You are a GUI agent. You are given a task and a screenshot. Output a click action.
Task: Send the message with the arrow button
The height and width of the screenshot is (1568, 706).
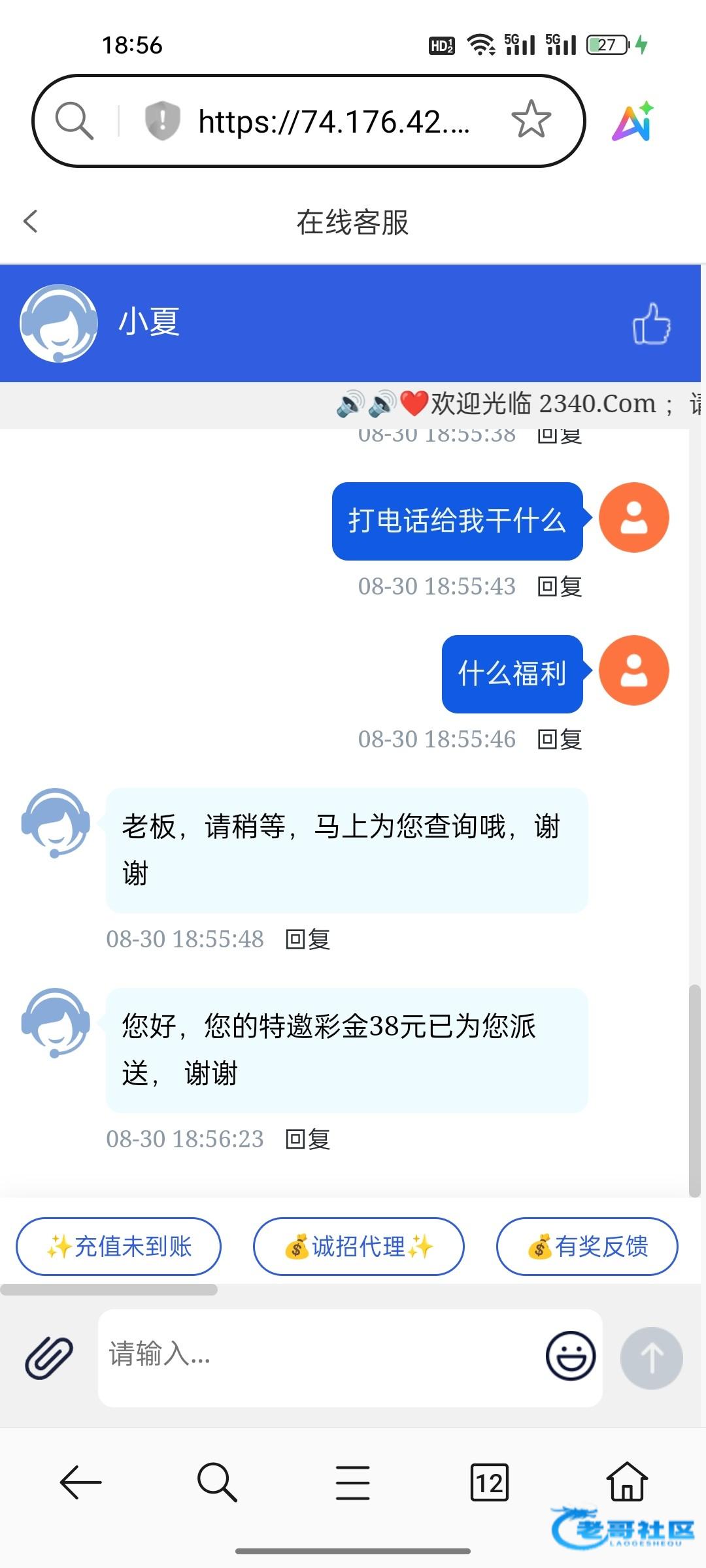[651, 1358]
